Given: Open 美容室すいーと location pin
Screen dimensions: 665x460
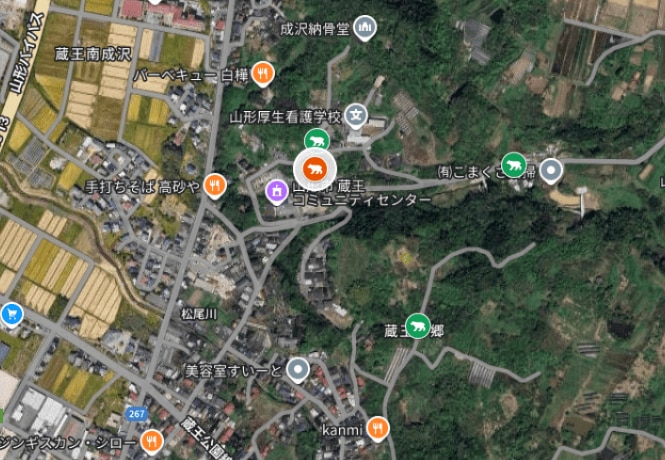Looking at the screenshot, I should [297, 370].
